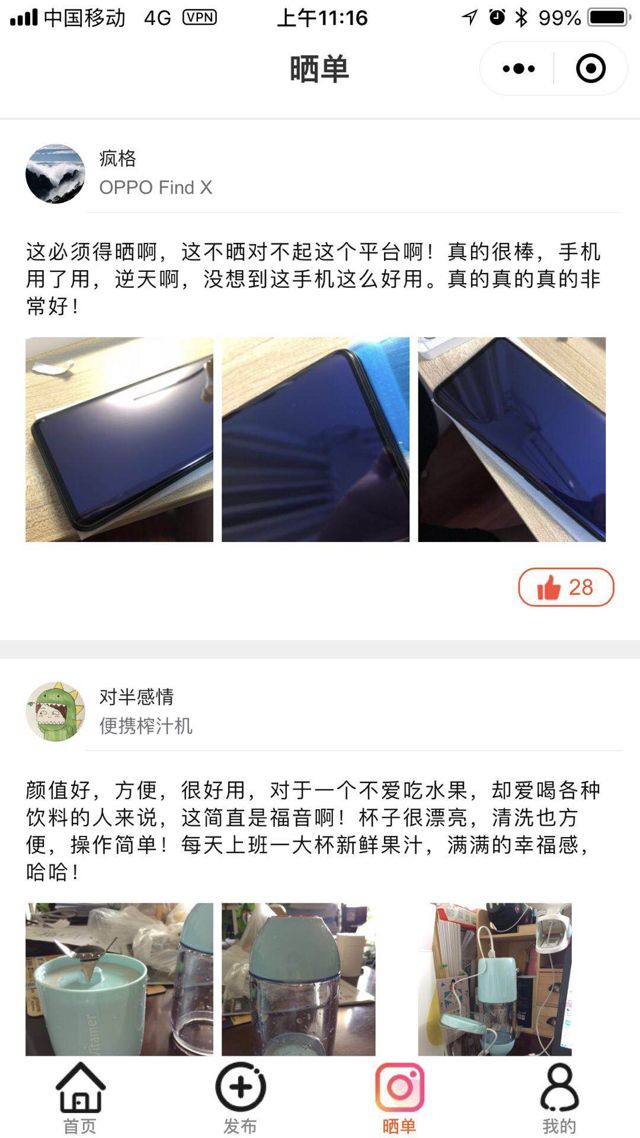640x1138 pixels.
Task: View second photo in OPPO Find X post
Action: click(x=315, y=439)
